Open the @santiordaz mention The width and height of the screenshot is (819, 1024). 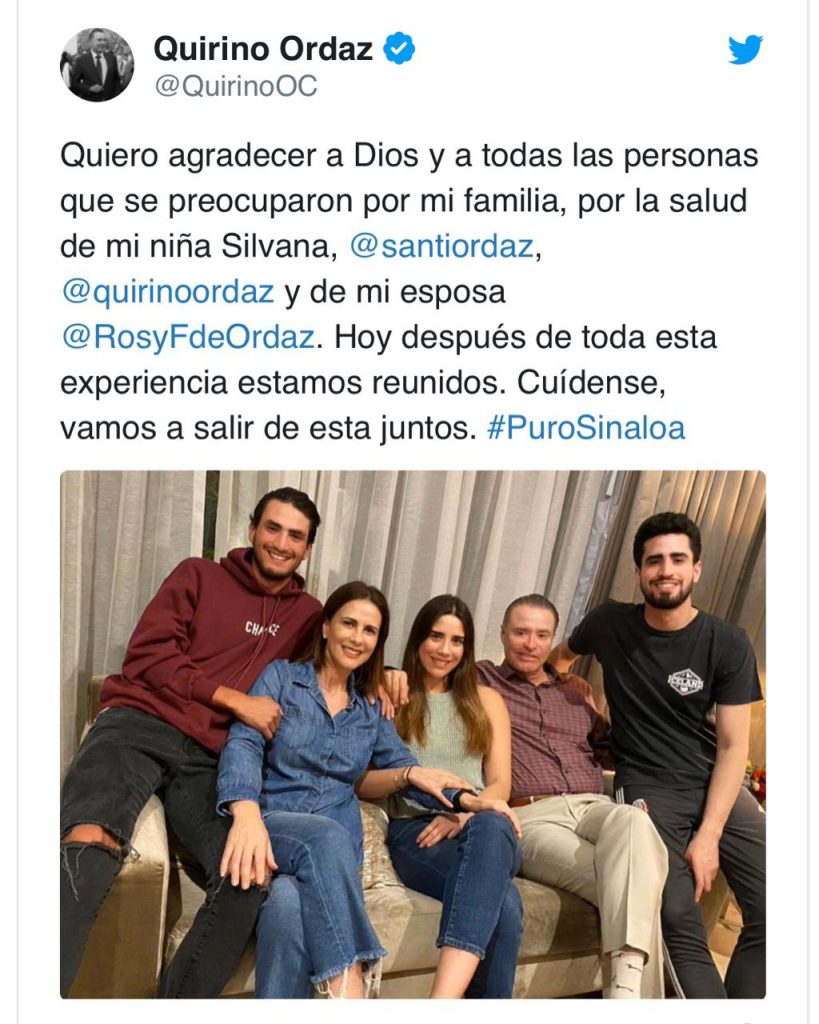coord(441,247)
